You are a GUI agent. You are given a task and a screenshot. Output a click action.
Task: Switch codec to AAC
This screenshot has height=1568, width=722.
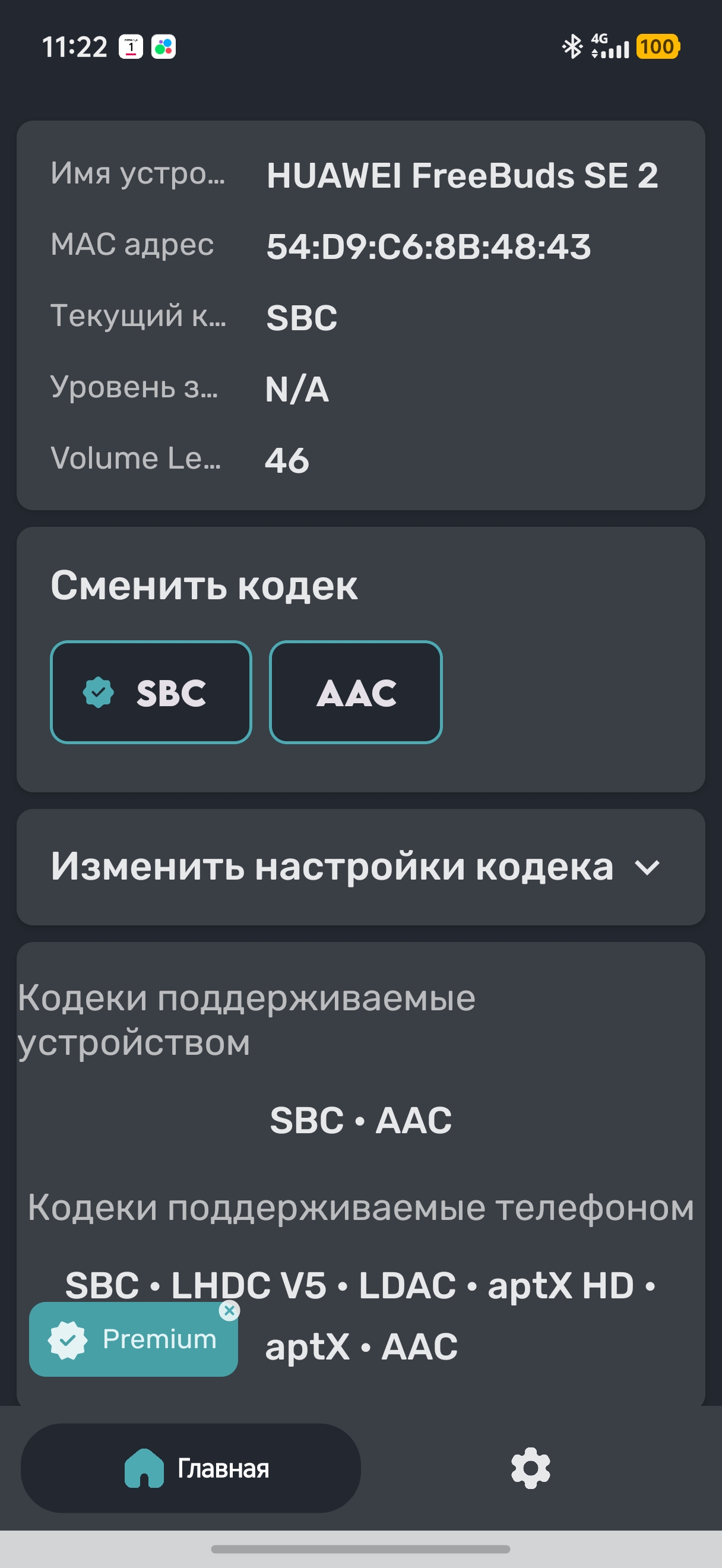tap(356, 692)
